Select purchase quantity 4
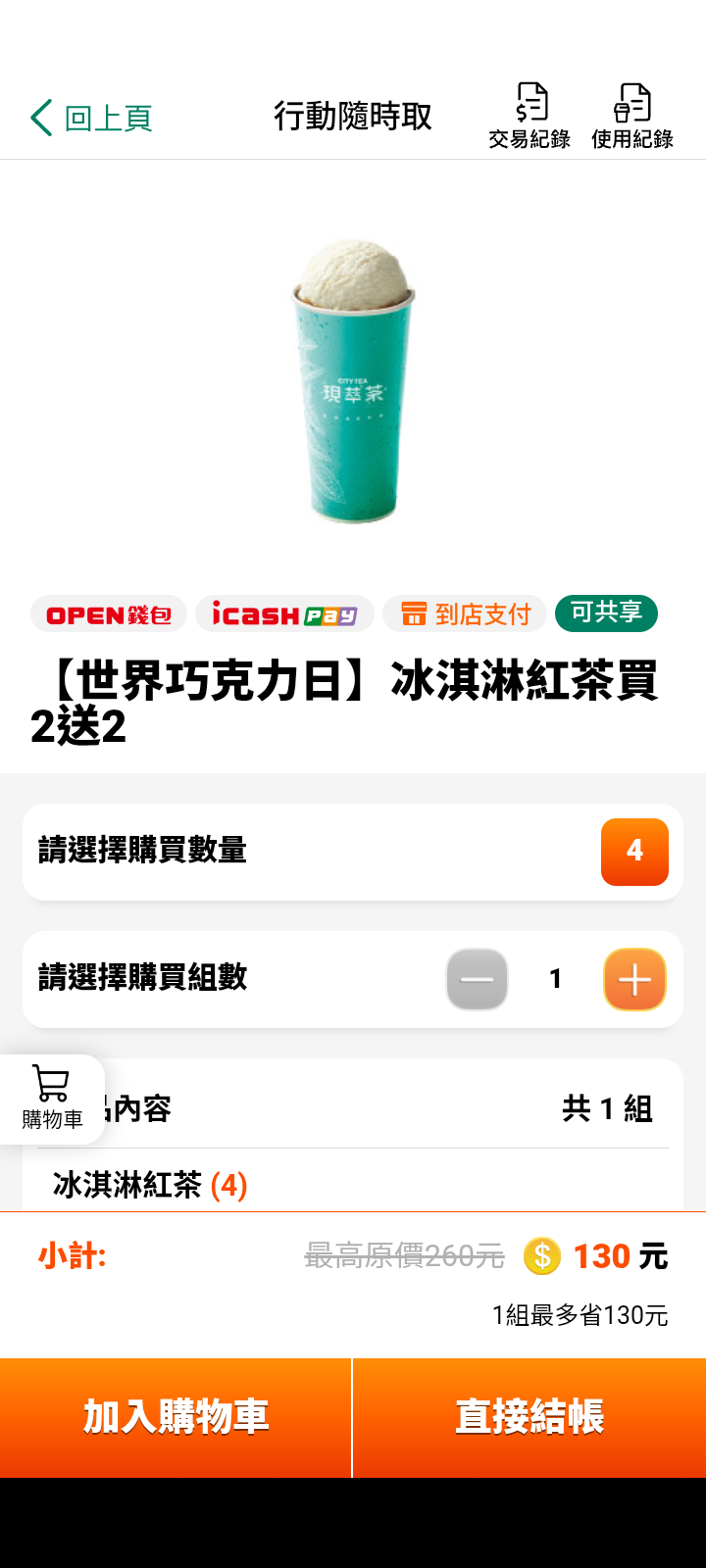The width and height of the screenshot is (706, 1568). pos(634,852)
